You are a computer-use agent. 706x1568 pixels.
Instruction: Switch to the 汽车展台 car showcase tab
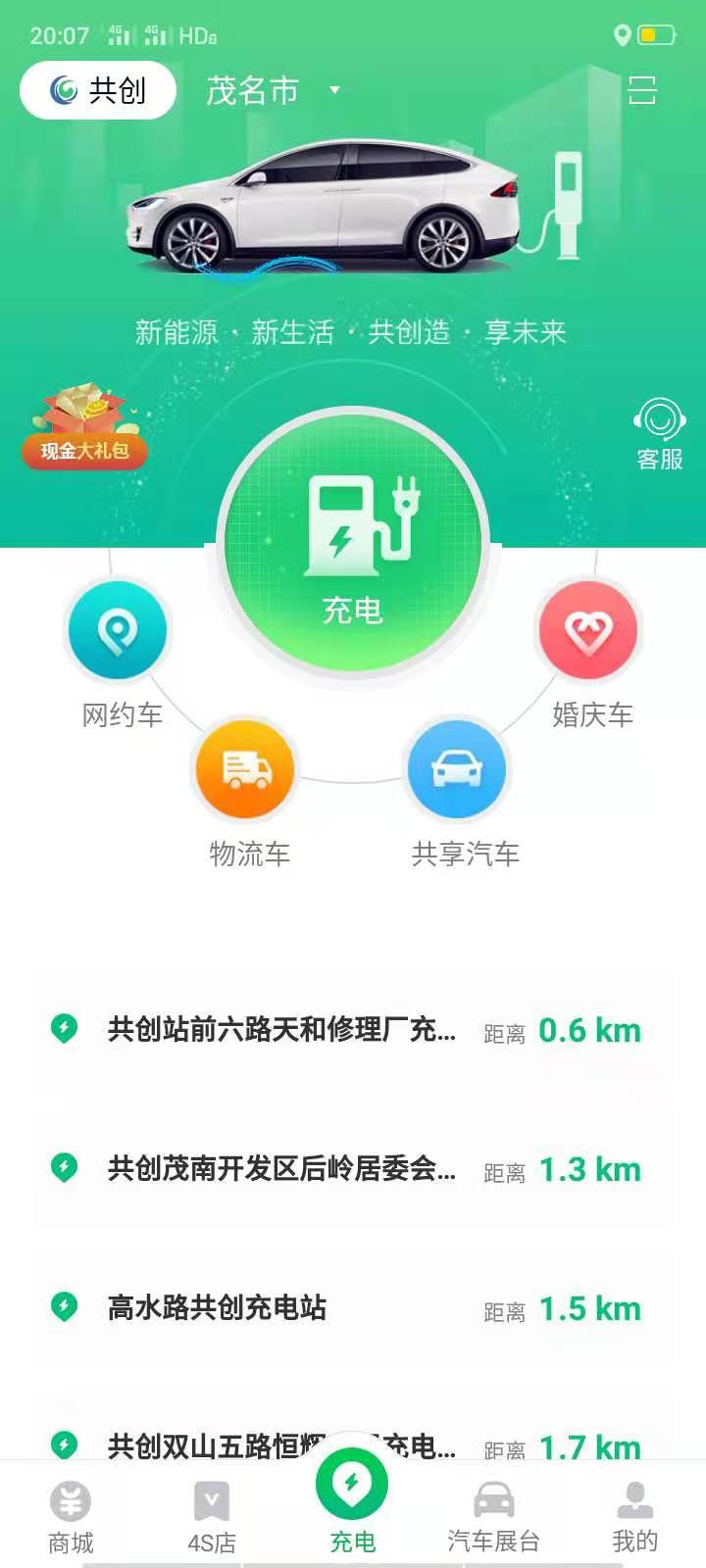[493, 1514]
